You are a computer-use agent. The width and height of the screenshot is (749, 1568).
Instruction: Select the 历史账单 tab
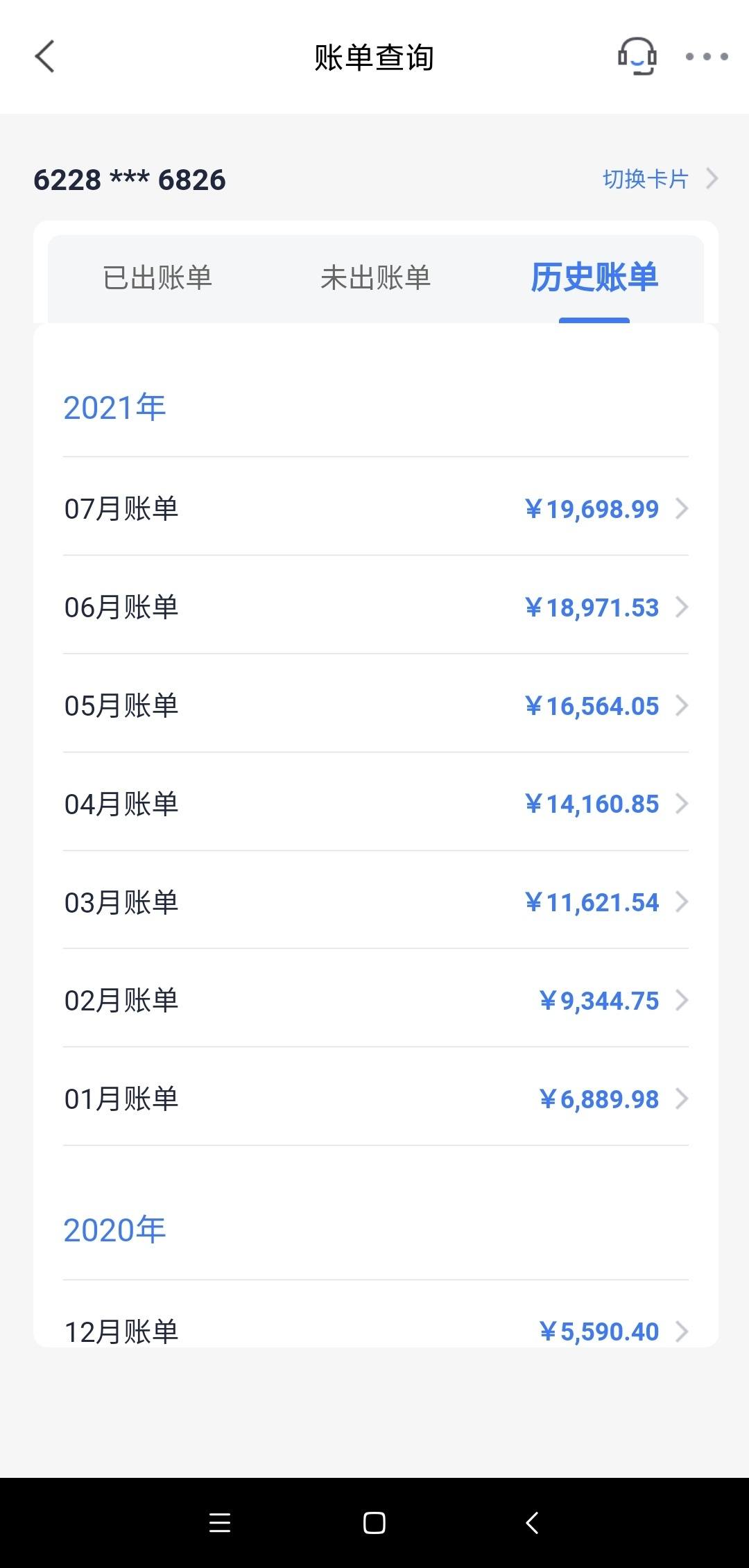pos(594,277)
